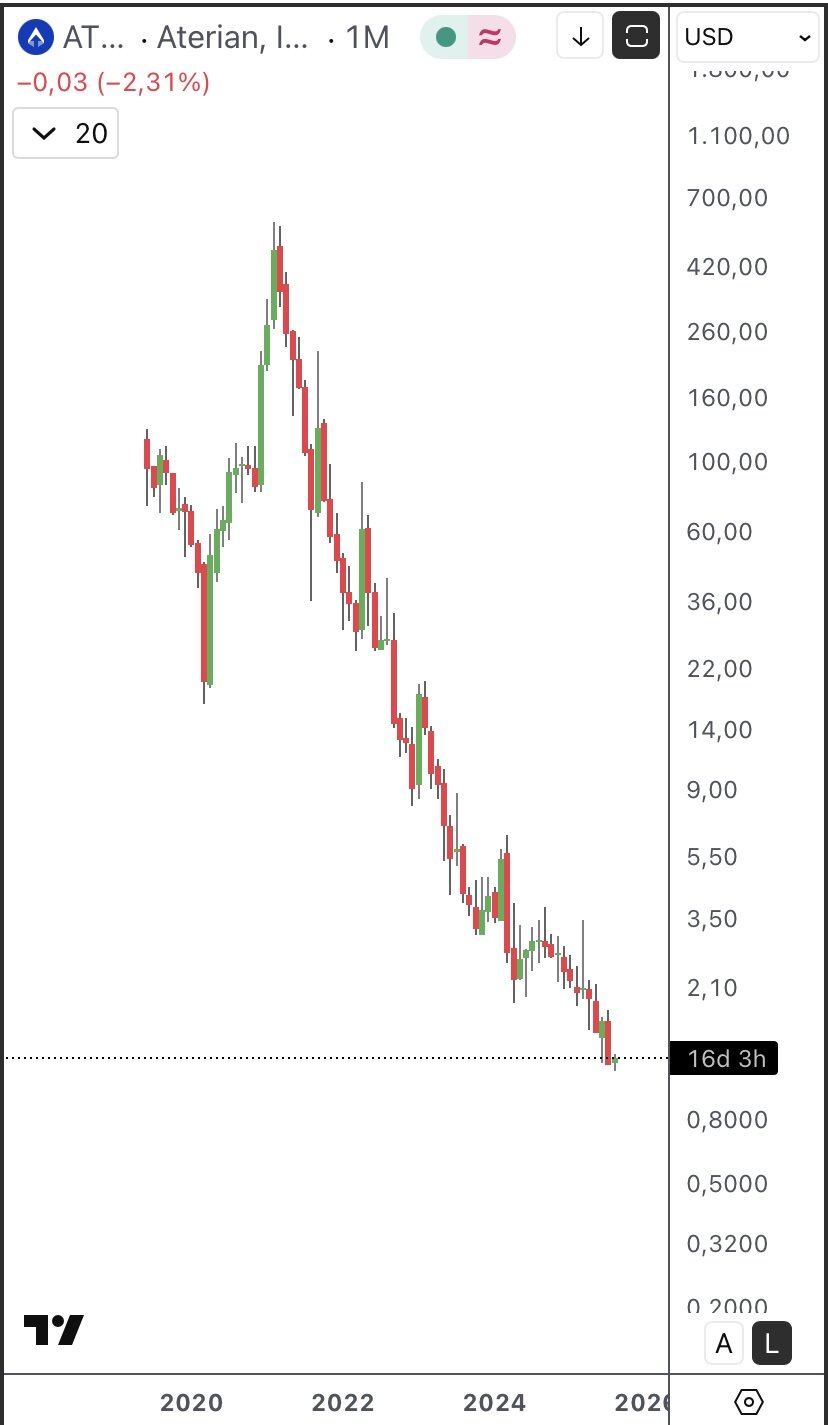Tap the down arrow button
This screenshot has height=1425, width=828.
(x=580, y=38)
